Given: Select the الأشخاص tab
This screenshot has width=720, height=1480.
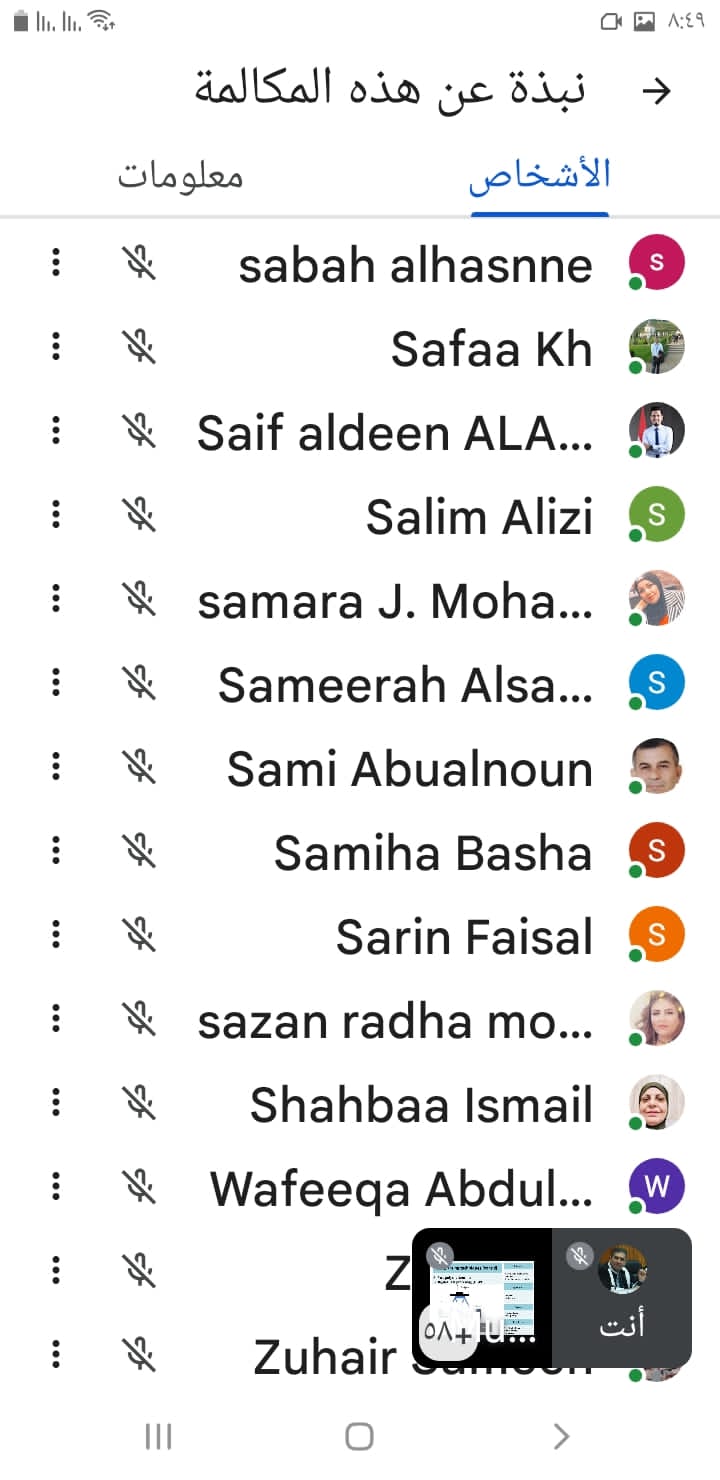Looking at the screenshot, I should 540,176.
